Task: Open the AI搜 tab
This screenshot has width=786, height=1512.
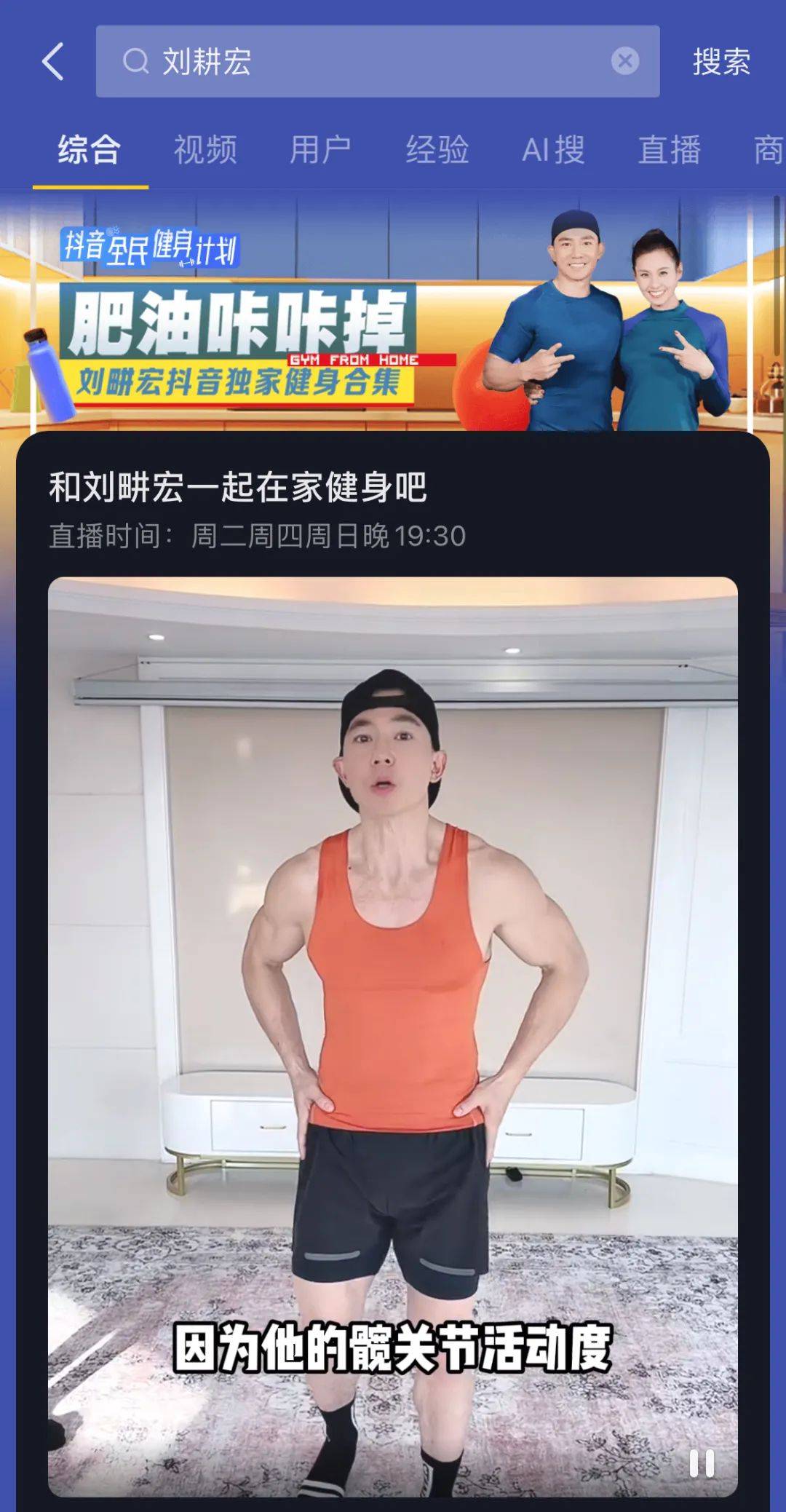Action: (x=553, y=150)
